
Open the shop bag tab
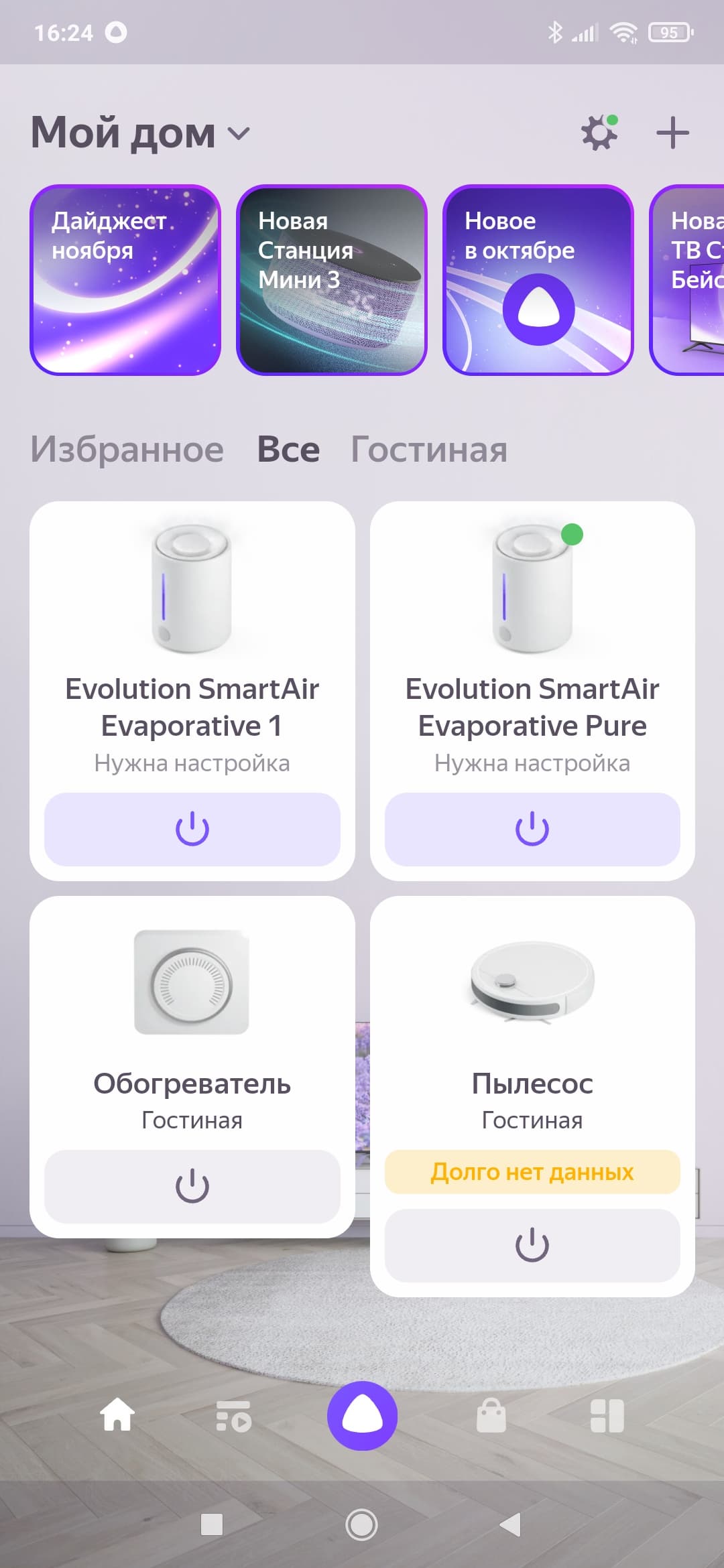click(x=491, y=1415)
